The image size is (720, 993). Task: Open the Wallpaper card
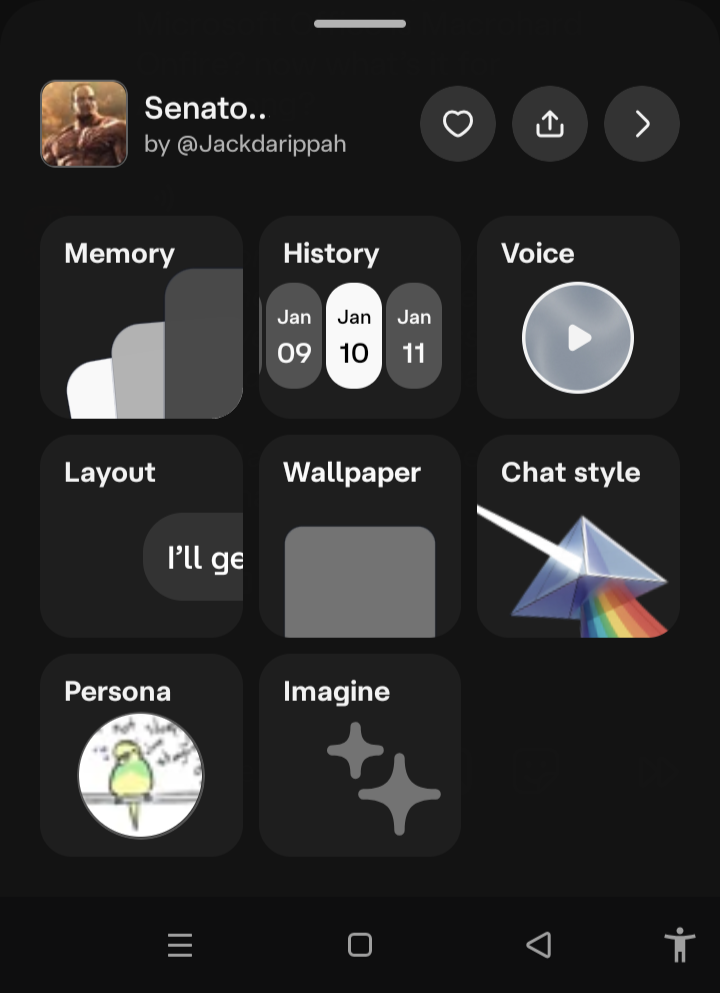pos(359,536)
